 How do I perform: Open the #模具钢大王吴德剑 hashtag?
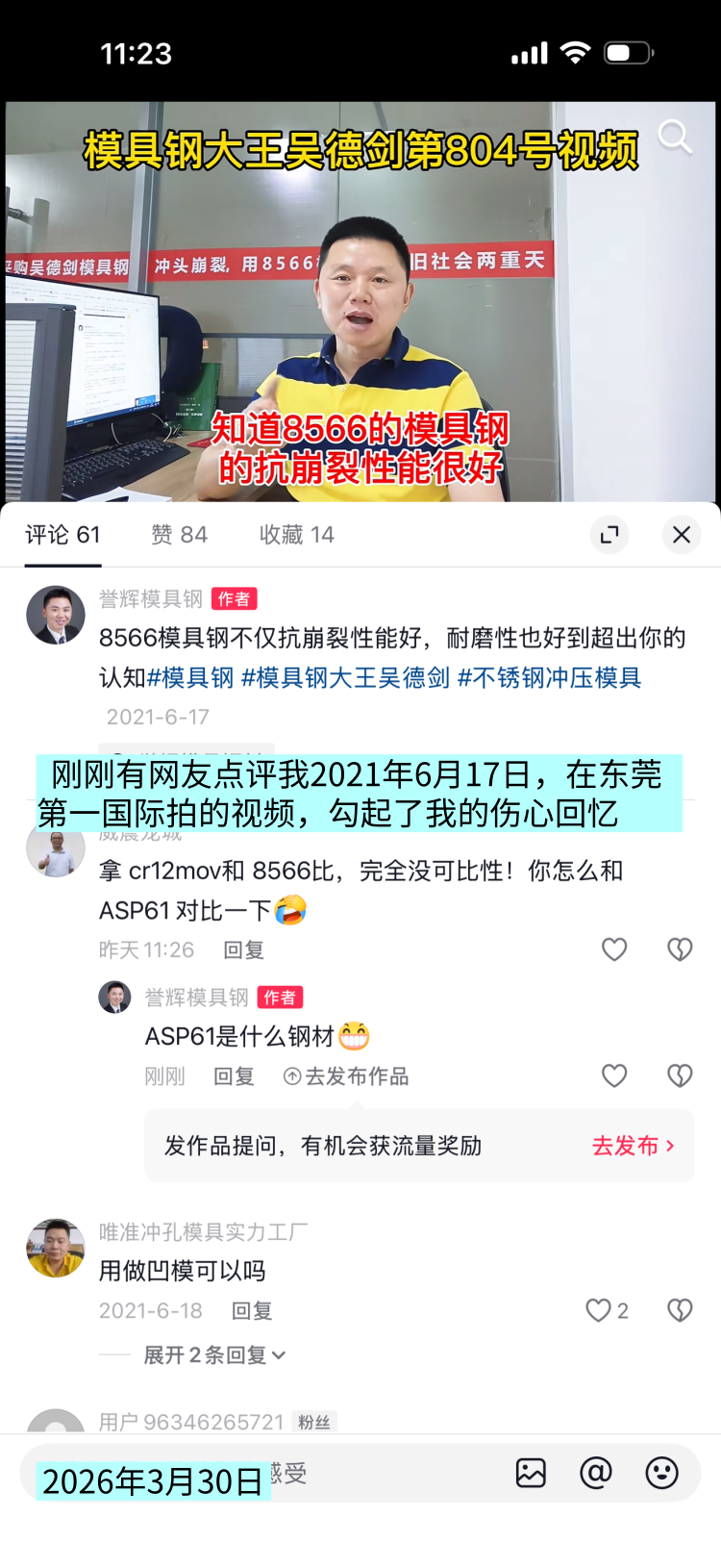pos(345,678)
